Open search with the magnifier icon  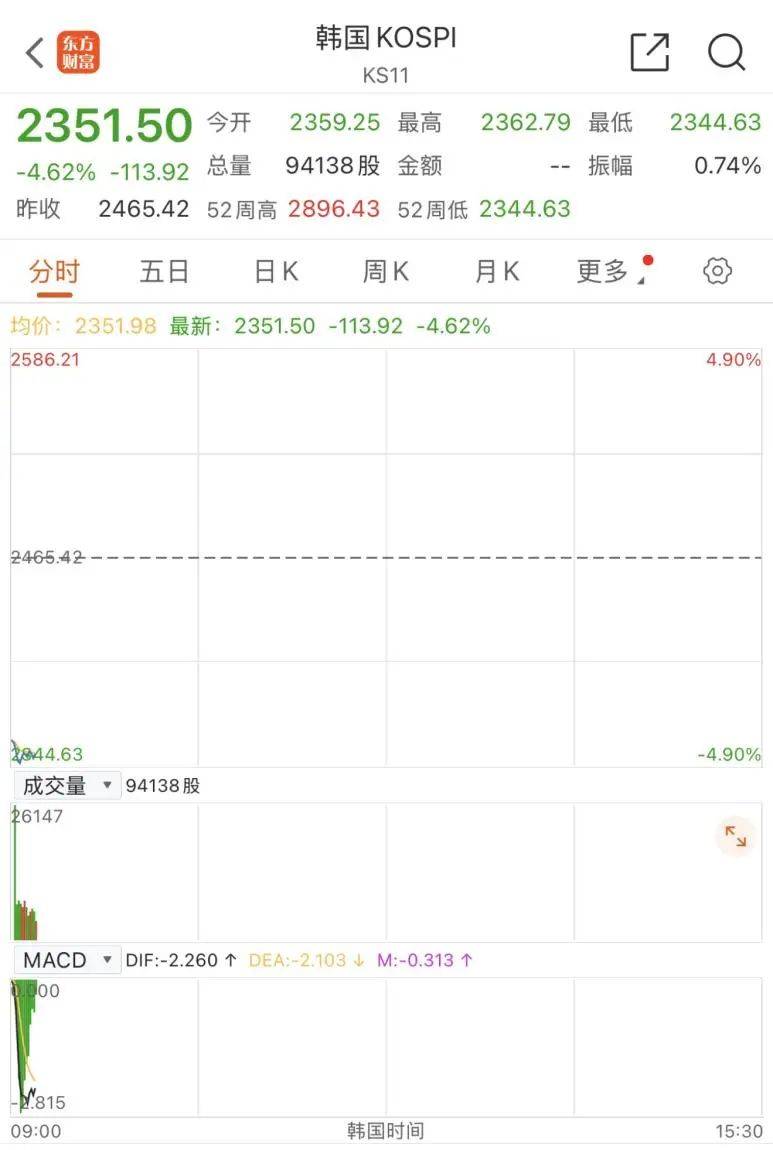tap(727, 53)
